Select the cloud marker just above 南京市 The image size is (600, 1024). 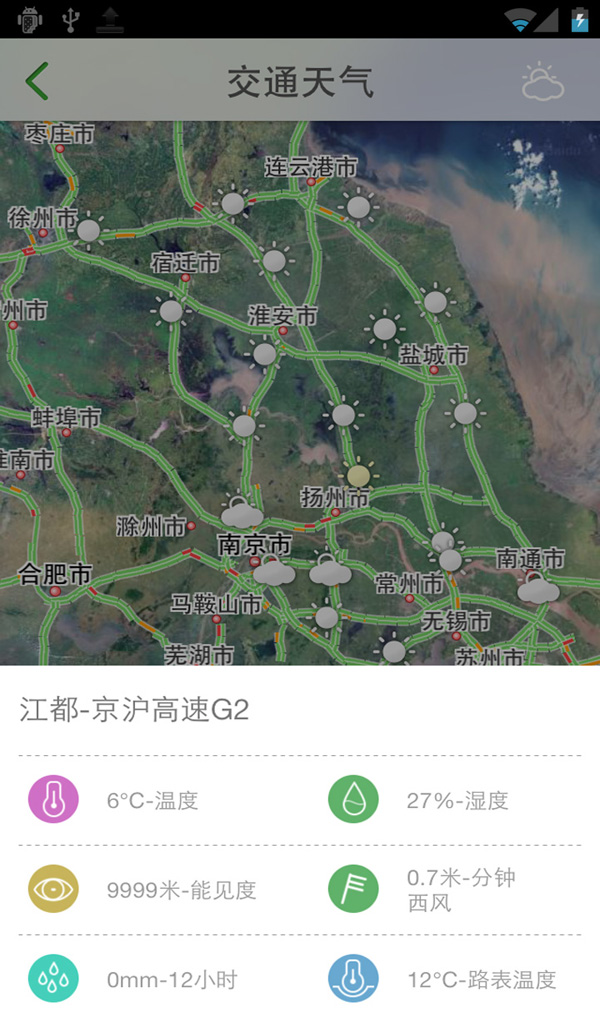tap(241, 514)
